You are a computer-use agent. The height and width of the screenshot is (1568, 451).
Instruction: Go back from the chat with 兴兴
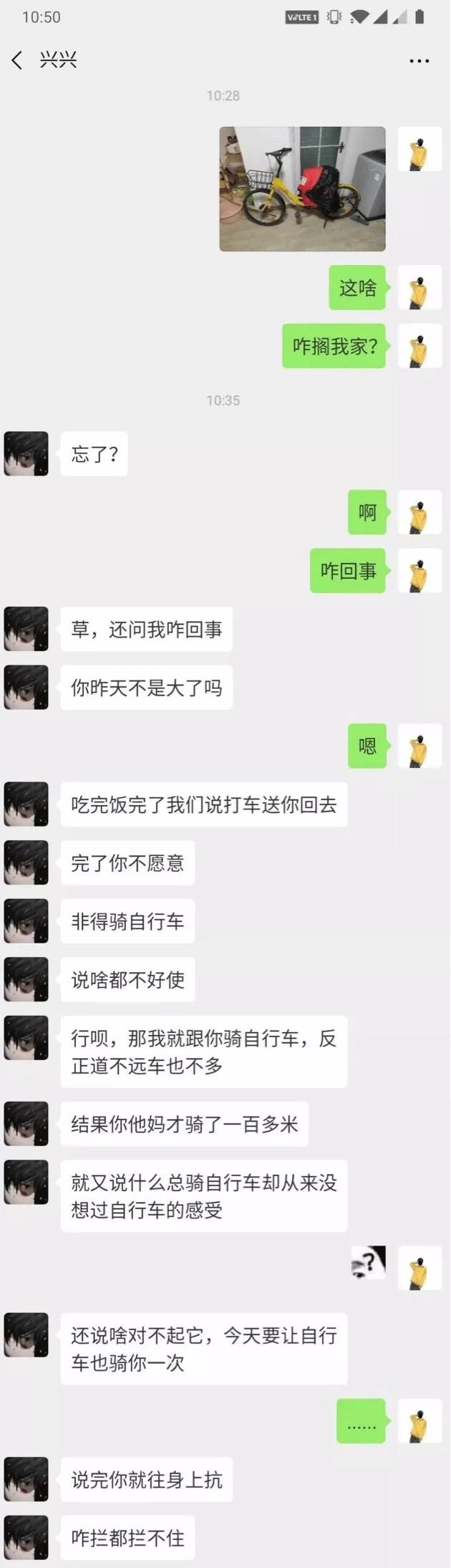coord(17,60)
